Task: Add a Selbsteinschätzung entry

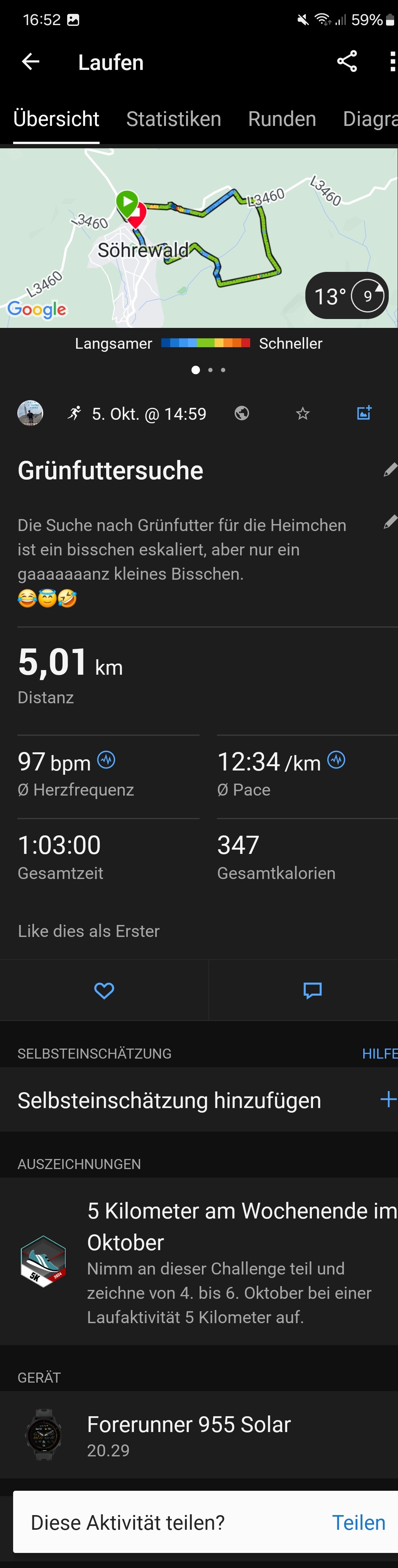Action: pyautogui.click(x=388, y=1099)
